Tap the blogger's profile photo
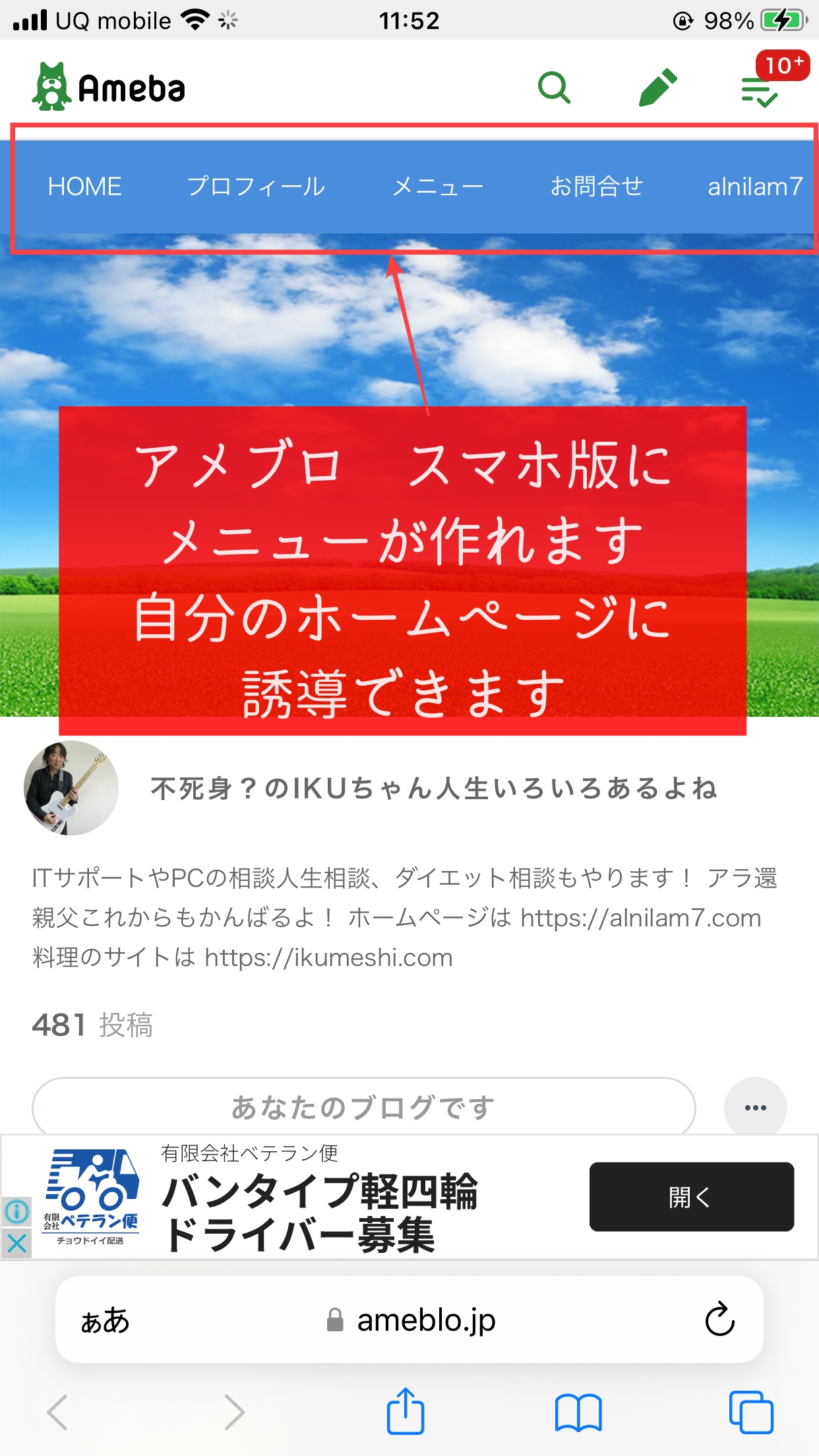819x1456 pixels. coord(71,788)
